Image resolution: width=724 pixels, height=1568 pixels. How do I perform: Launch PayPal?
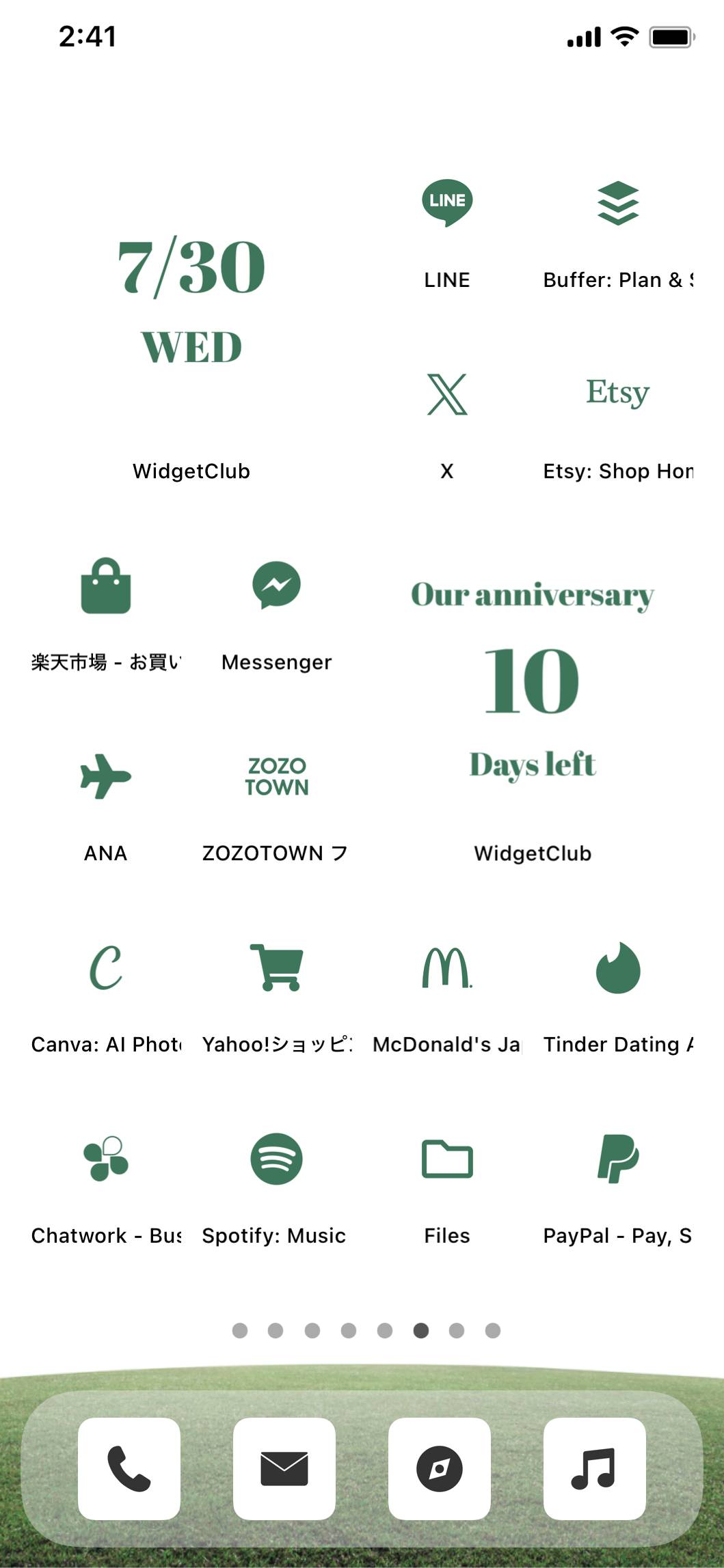pyautogui.click(x=617, y=1159)
